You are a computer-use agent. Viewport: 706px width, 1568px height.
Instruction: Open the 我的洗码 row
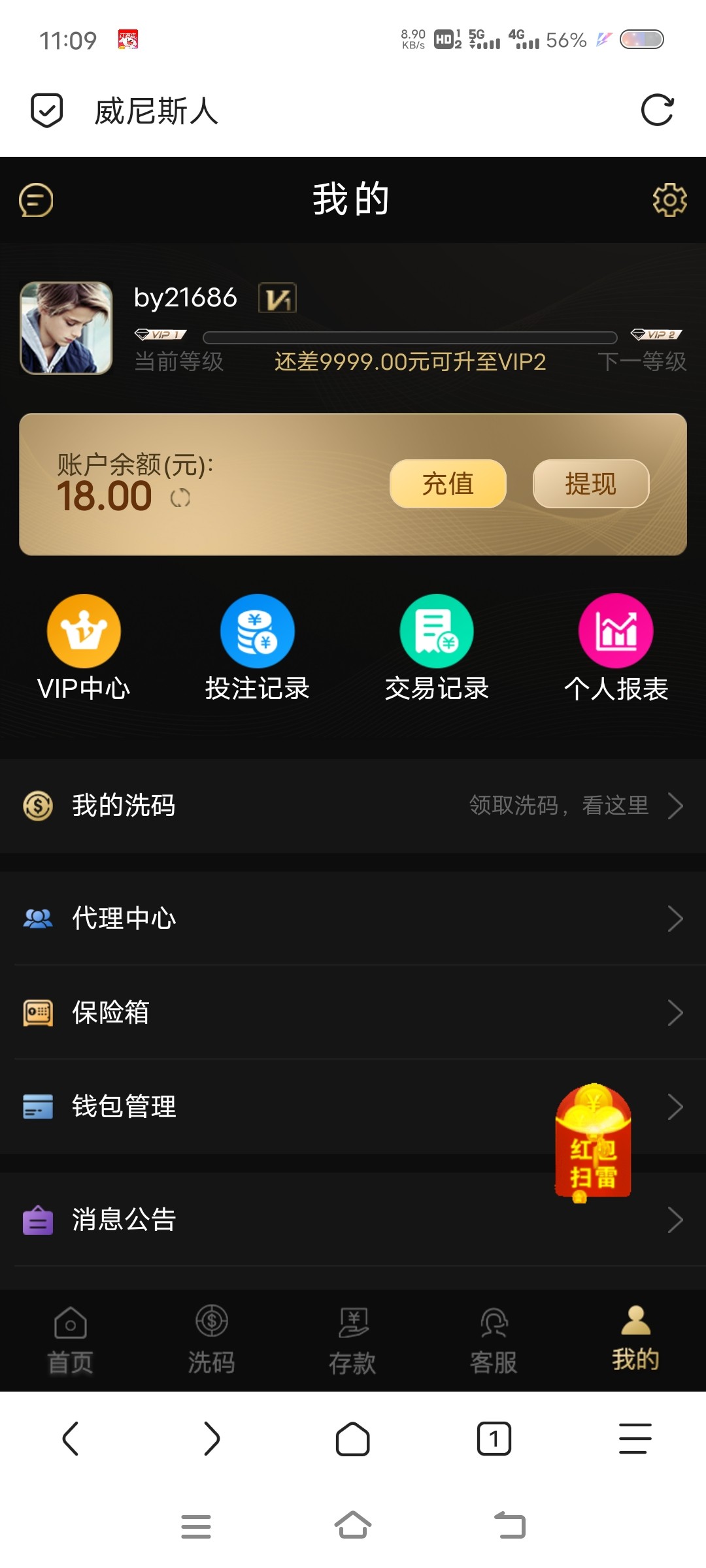[353, 806]
